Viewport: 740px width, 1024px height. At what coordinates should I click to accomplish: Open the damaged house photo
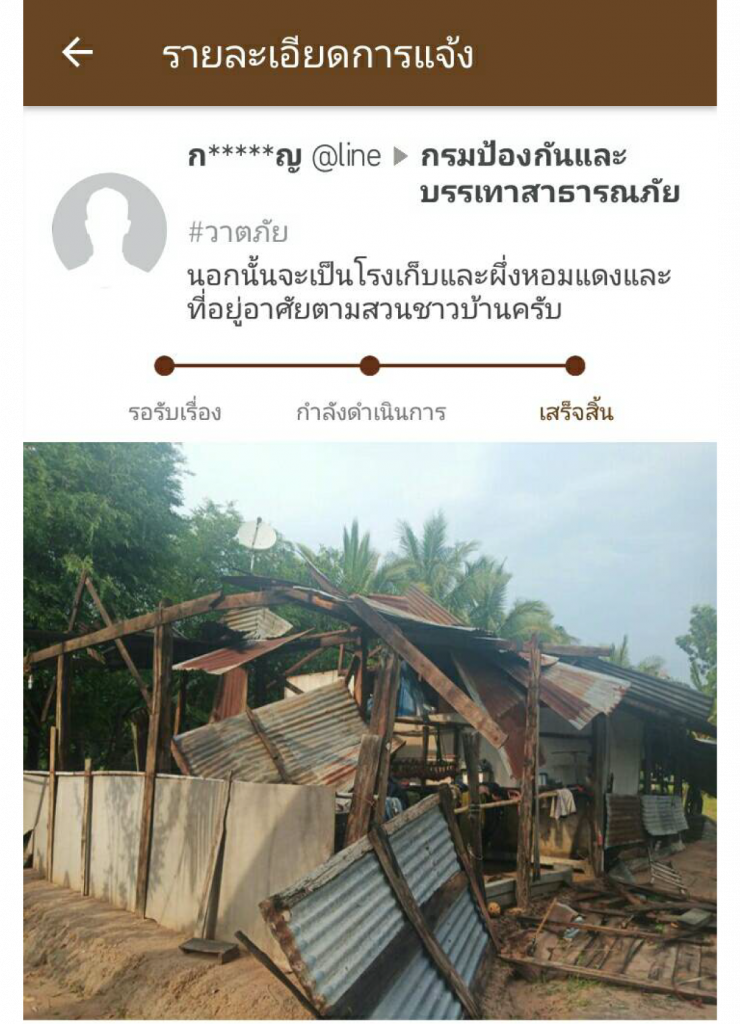(370, 730)
